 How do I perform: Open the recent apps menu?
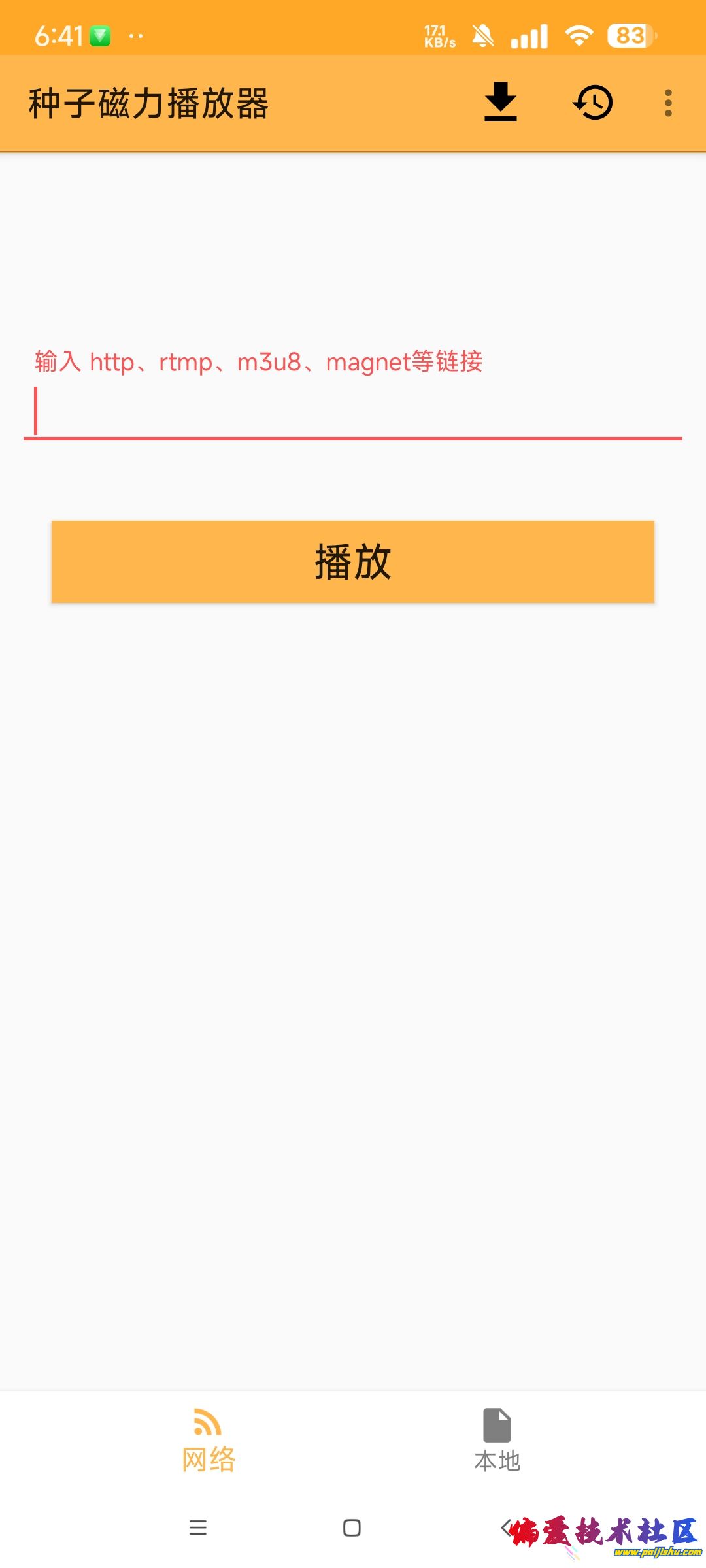click(x=198, y=1527)
